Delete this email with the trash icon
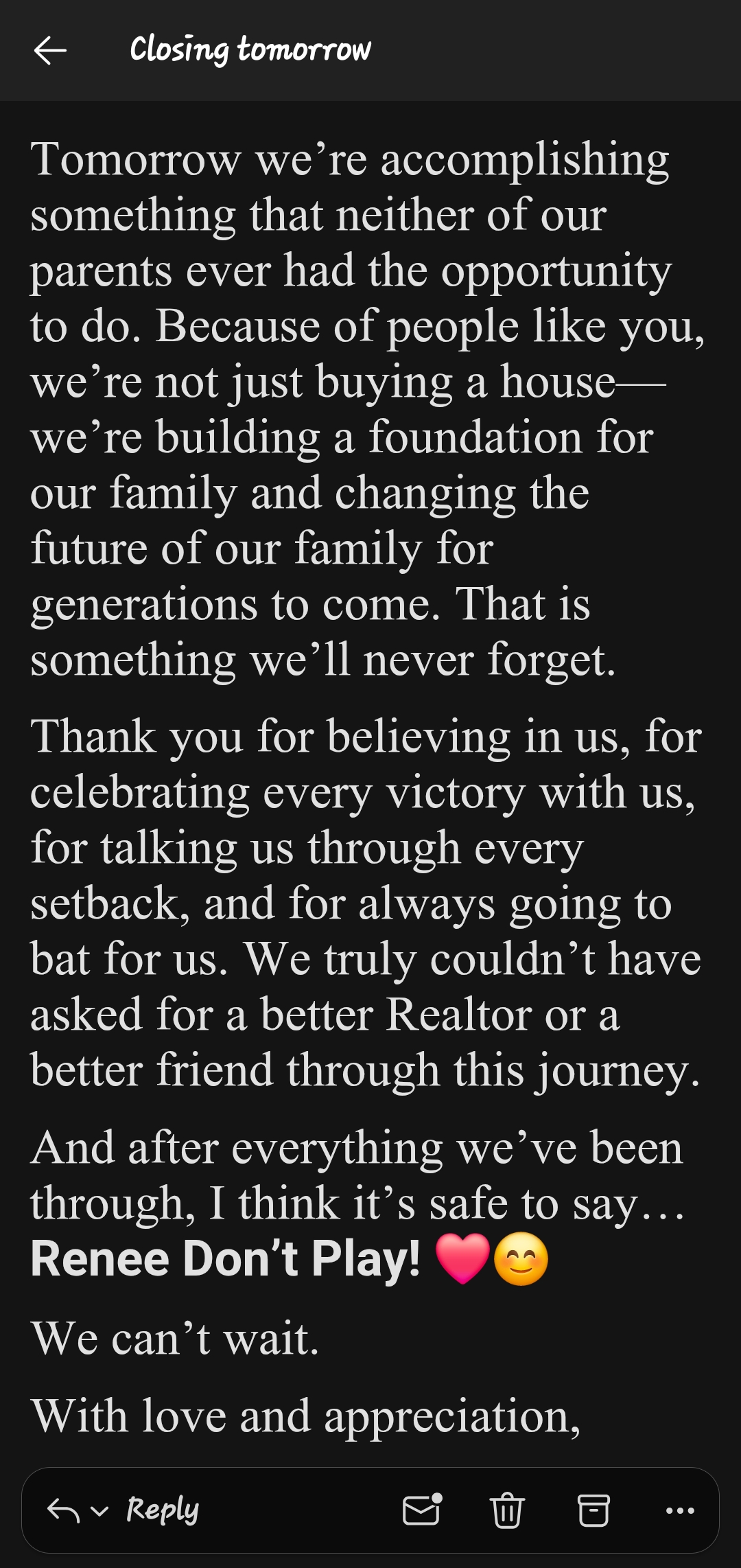This screenshot has height=1568, width=741. click(x=507, y=1510)
